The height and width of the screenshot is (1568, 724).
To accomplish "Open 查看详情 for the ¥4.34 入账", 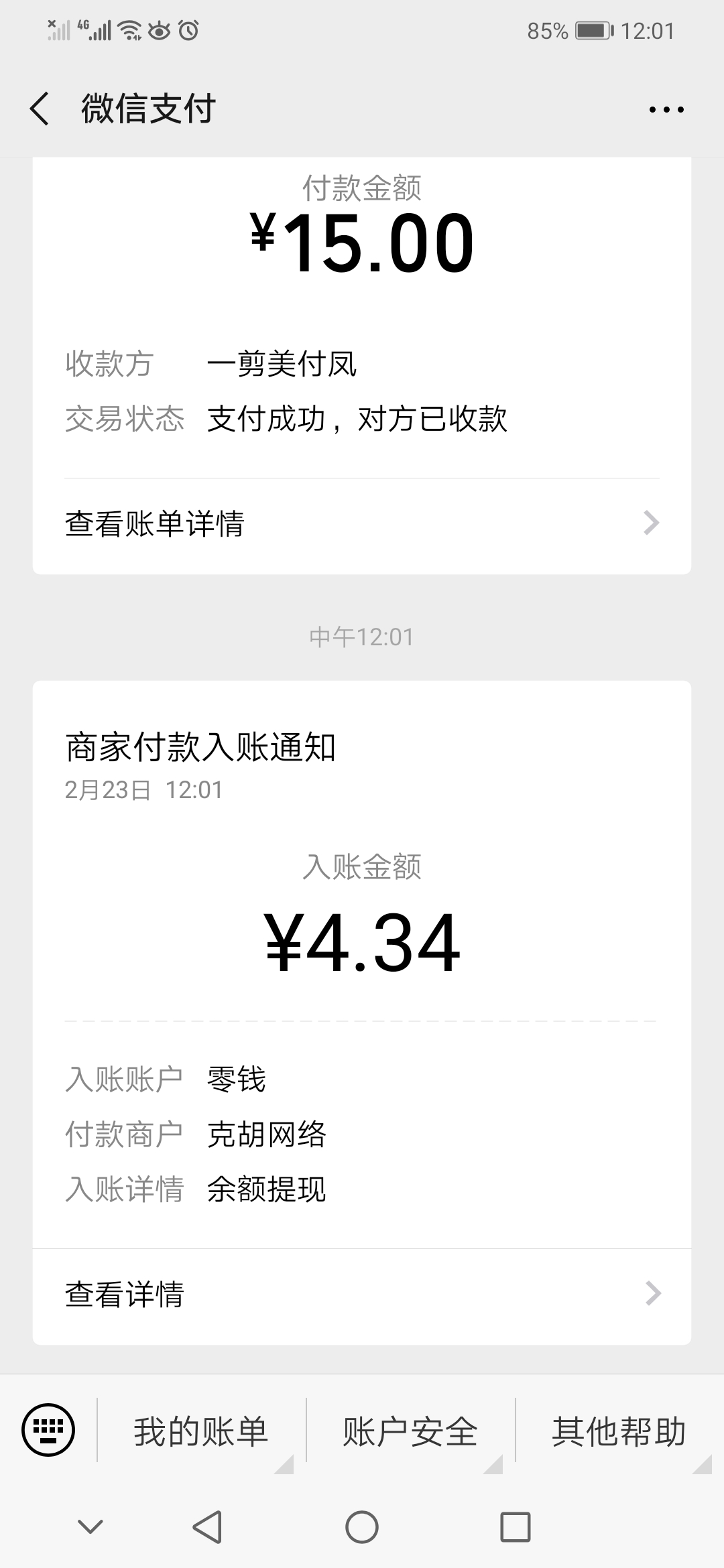I will 362,1294.
